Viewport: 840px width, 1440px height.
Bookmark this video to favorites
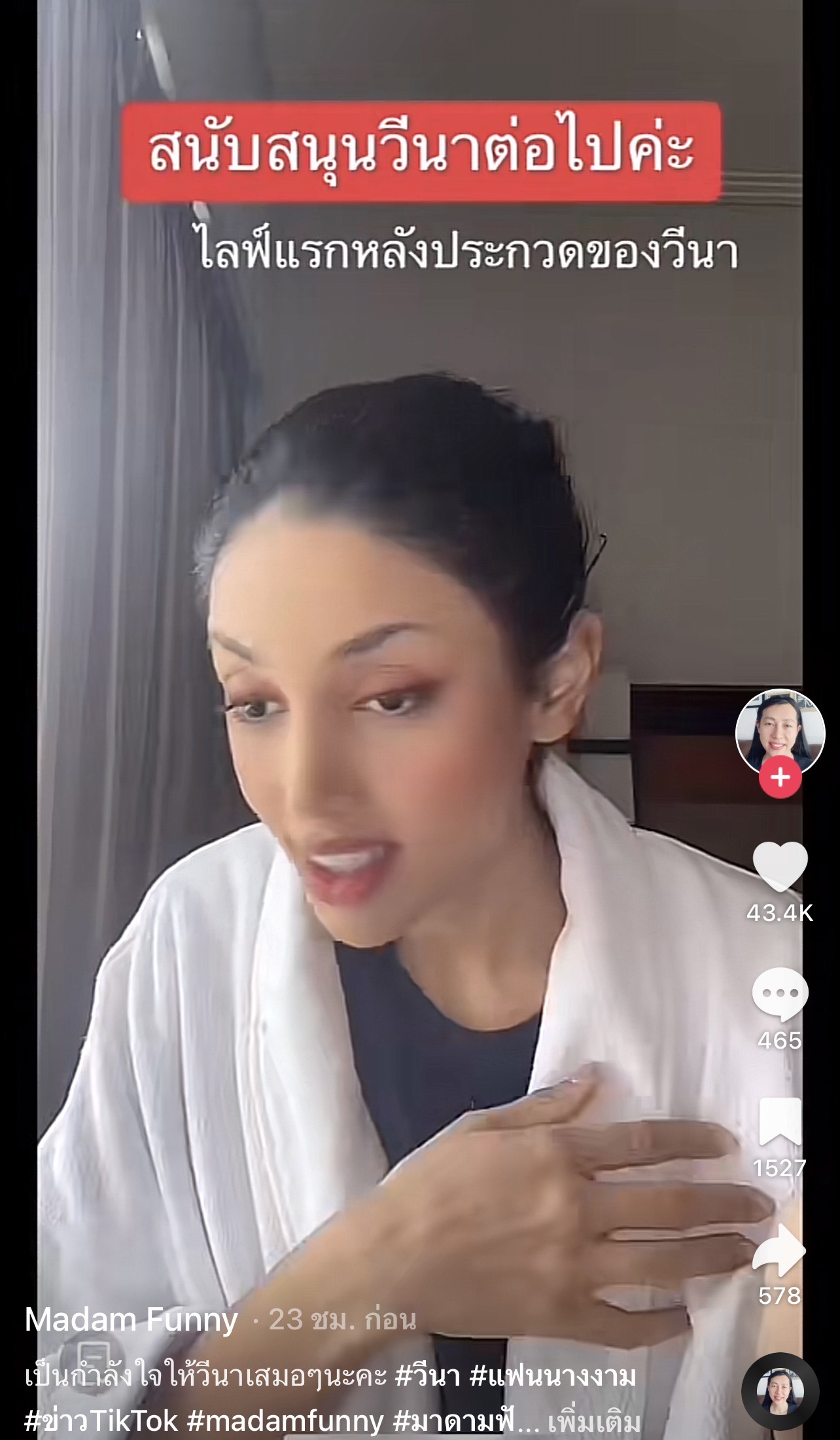780,1122
